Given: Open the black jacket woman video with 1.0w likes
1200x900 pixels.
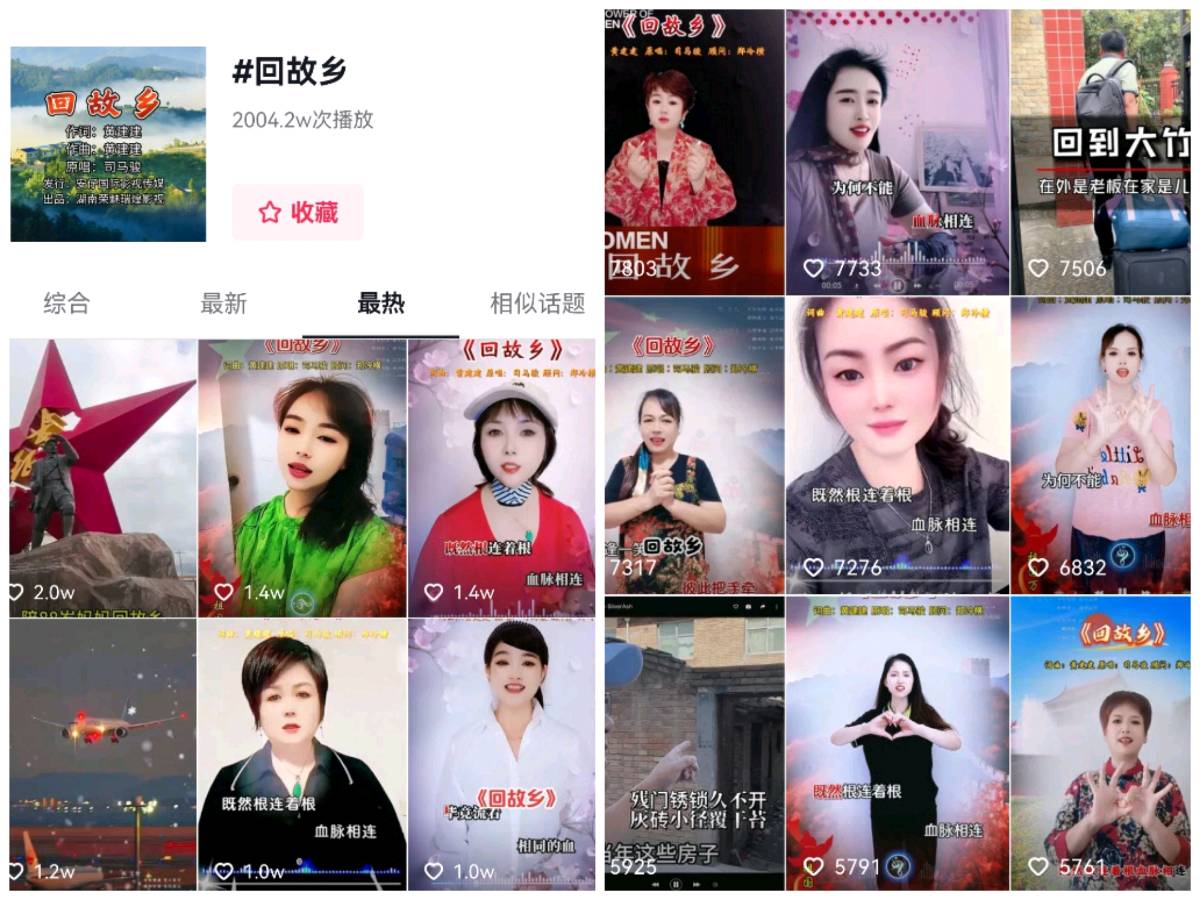Looking at the screenshot, I should pyautogui.click(x=302, y=753).
